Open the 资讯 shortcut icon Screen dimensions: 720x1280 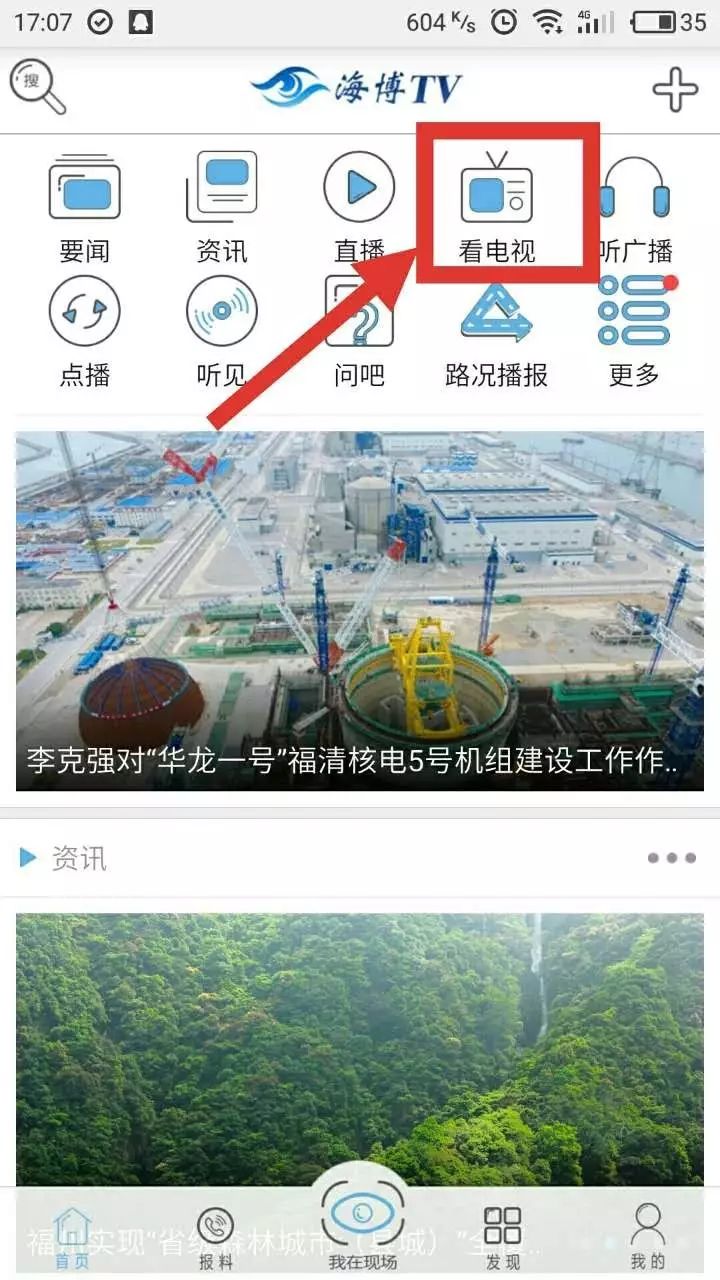click(221, 206)
